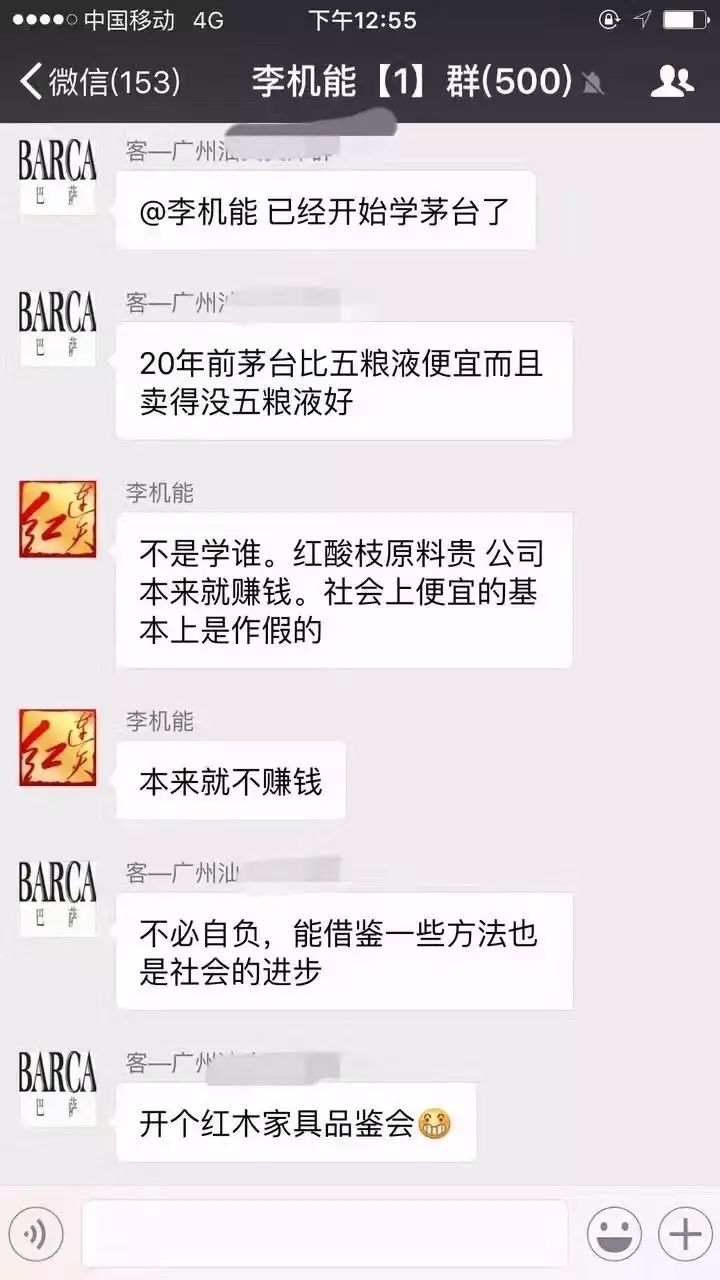Open 李机能's avatar beside 不是学谁 message

click(58, 518)
